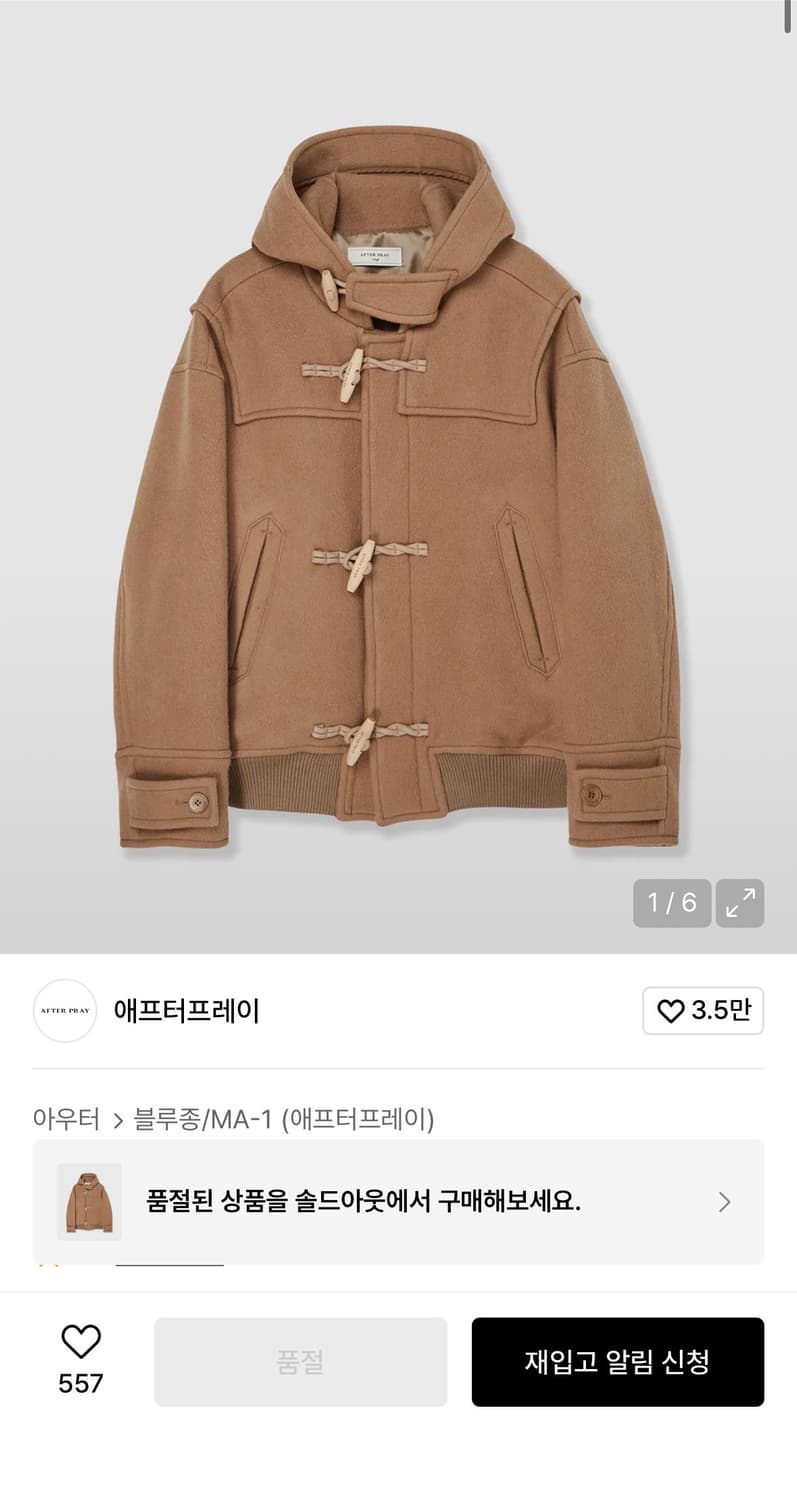
Task: Expand the image gallery using the 1/6 control
Action: (673, 905)
